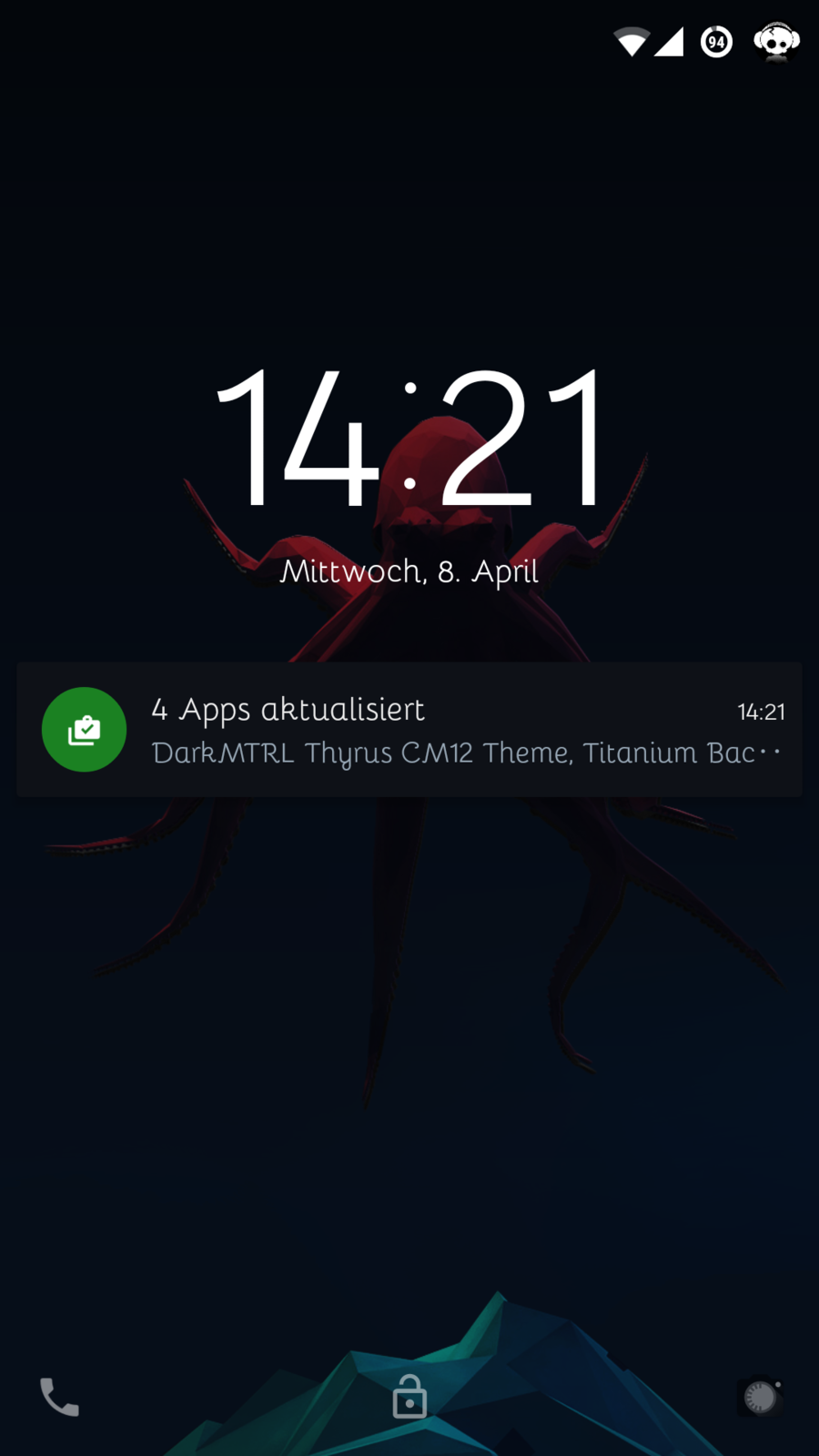Screen dimensions: 819x1456
Task: Open the '4 Apps aktualisiert' notification
Action: (409, 730)
